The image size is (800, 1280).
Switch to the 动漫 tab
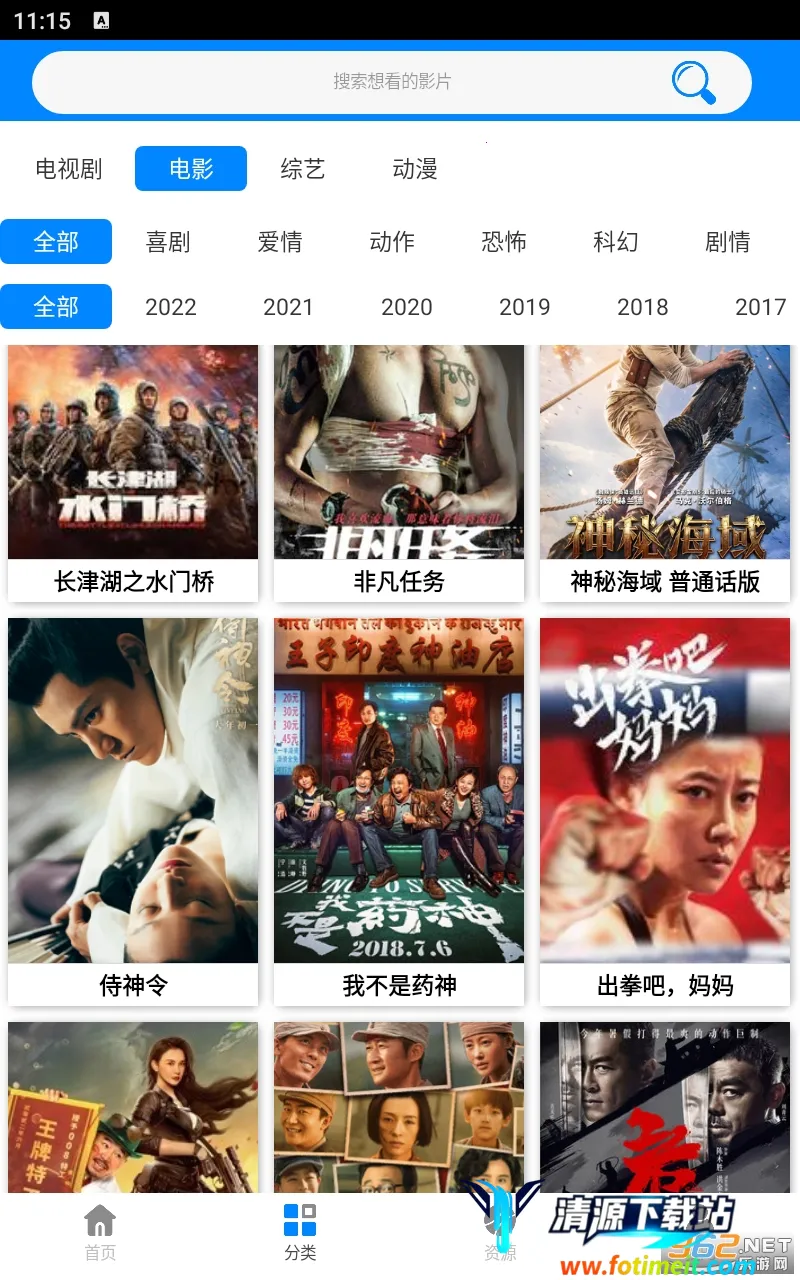click(x=415, y=169)
